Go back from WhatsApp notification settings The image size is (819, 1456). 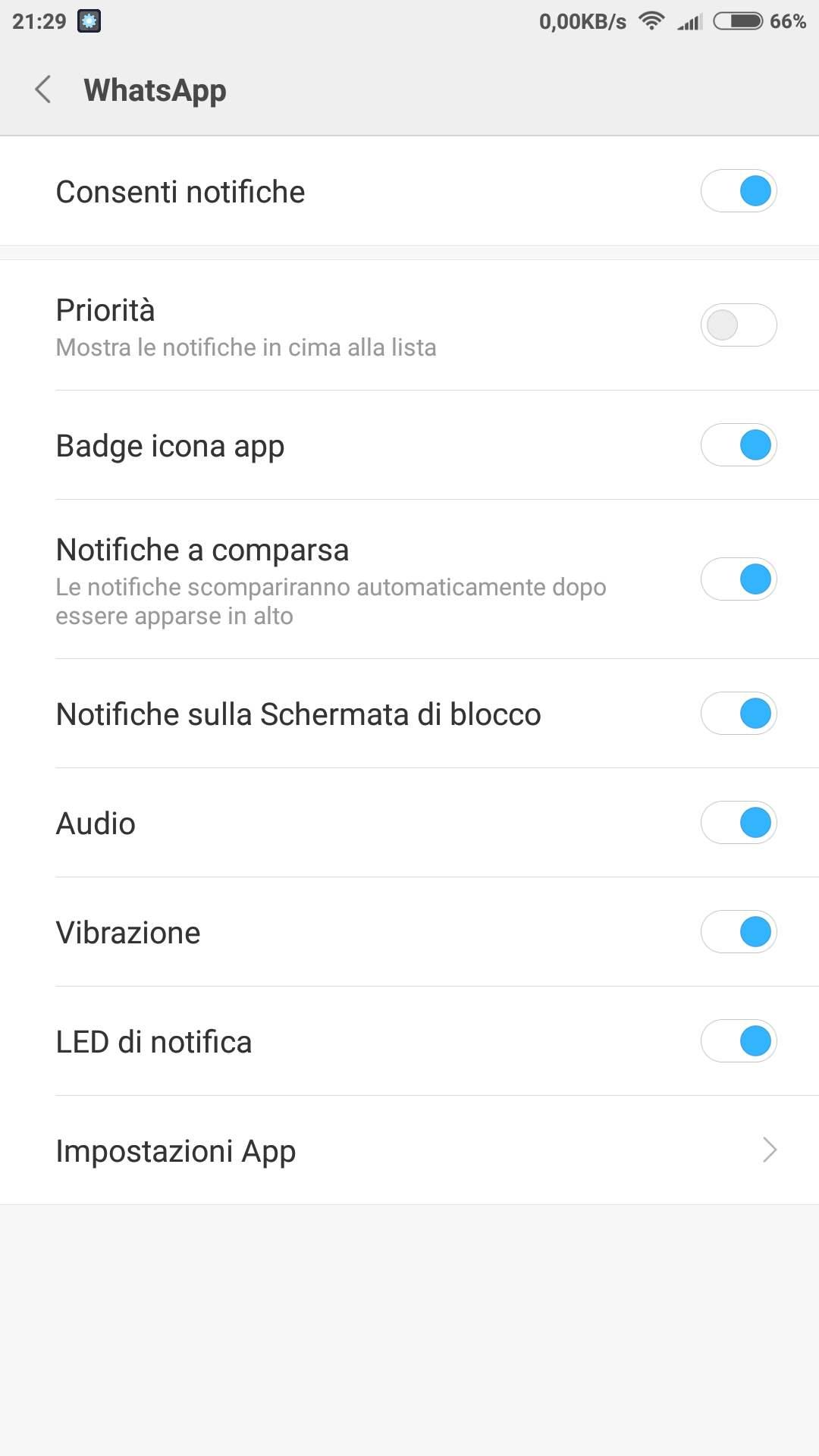(x=43, y=89)
